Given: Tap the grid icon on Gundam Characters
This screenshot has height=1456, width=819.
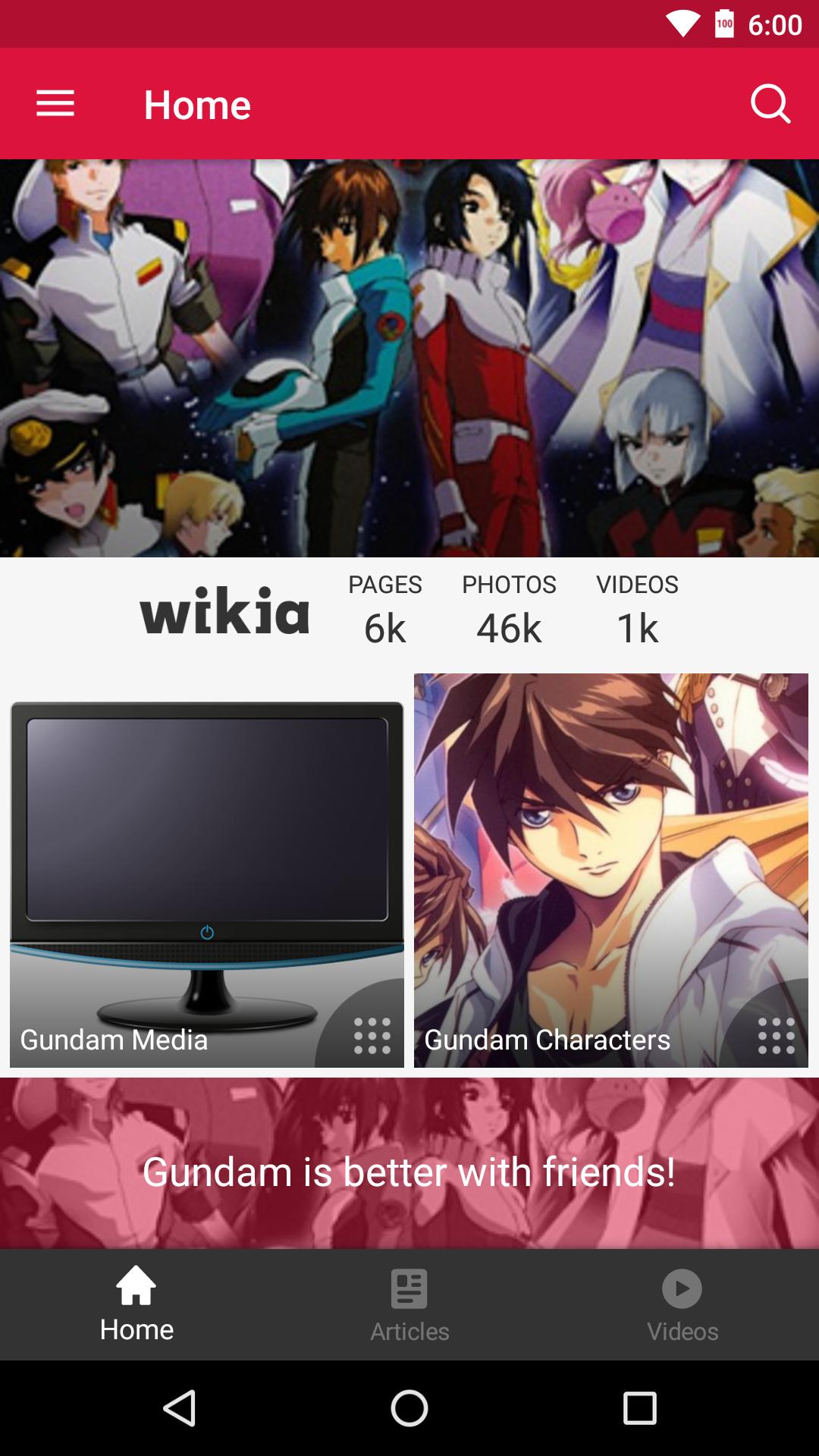Looking at the screenshot, I should click(776, 1036).
